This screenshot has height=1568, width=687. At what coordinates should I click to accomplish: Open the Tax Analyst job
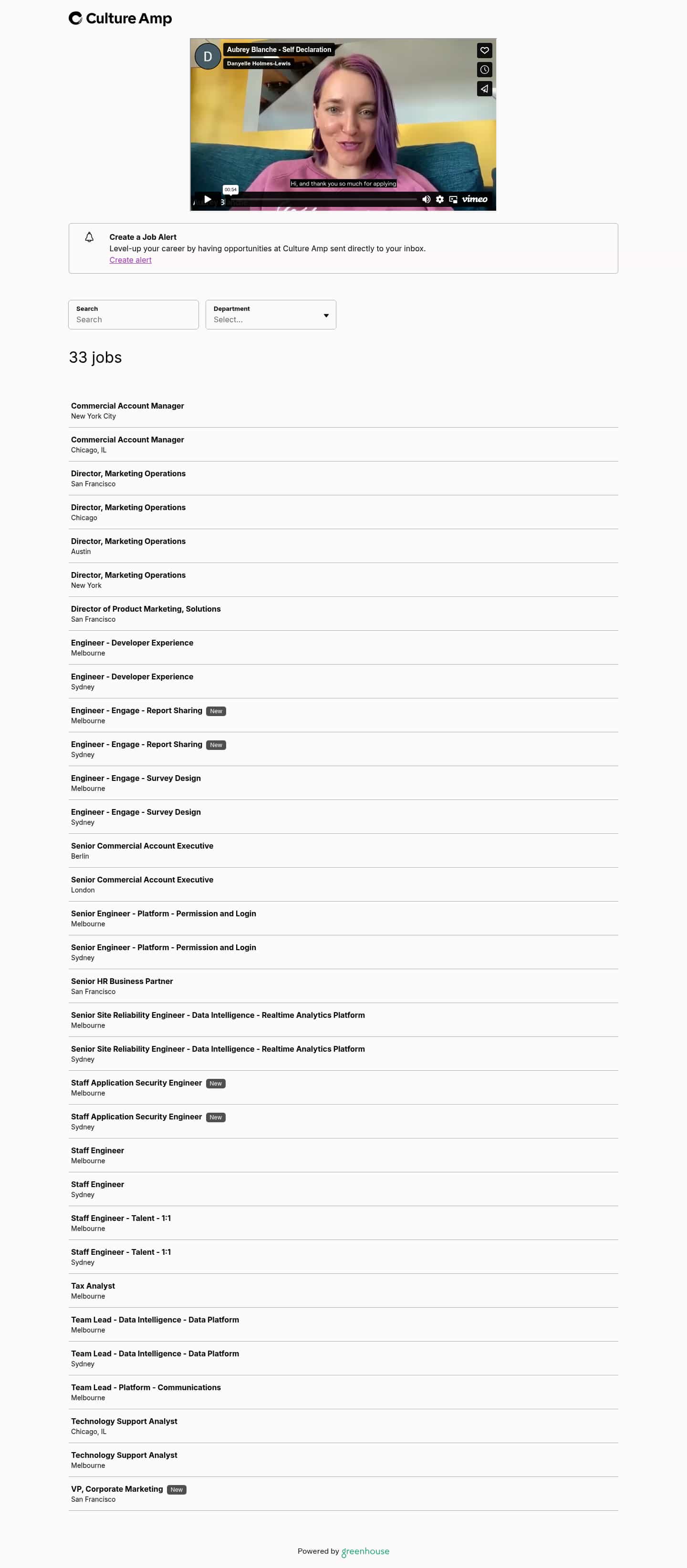pyautogui.click(x=93, y=1286)
